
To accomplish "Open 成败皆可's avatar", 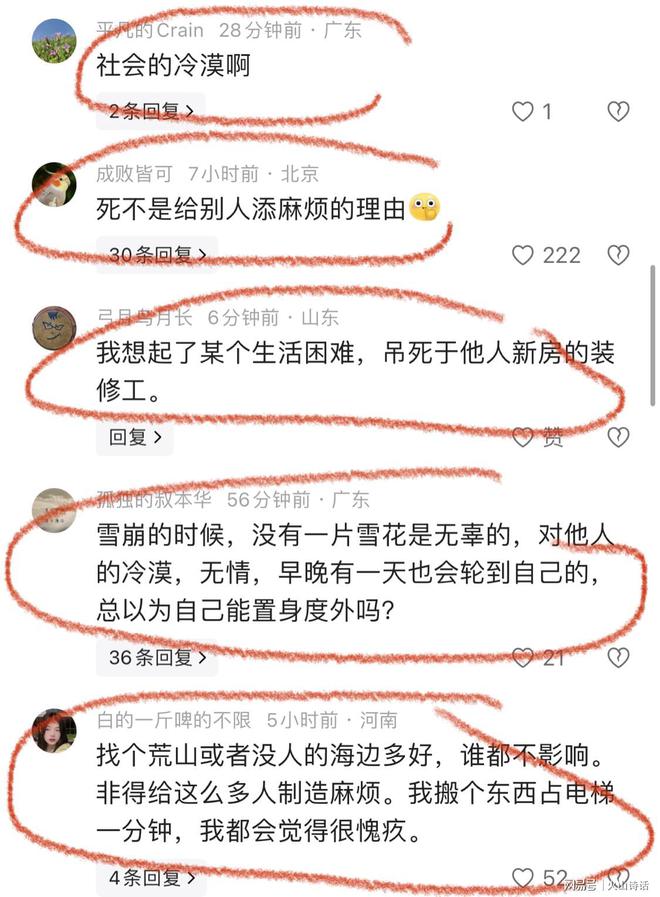I will (54, 184).
